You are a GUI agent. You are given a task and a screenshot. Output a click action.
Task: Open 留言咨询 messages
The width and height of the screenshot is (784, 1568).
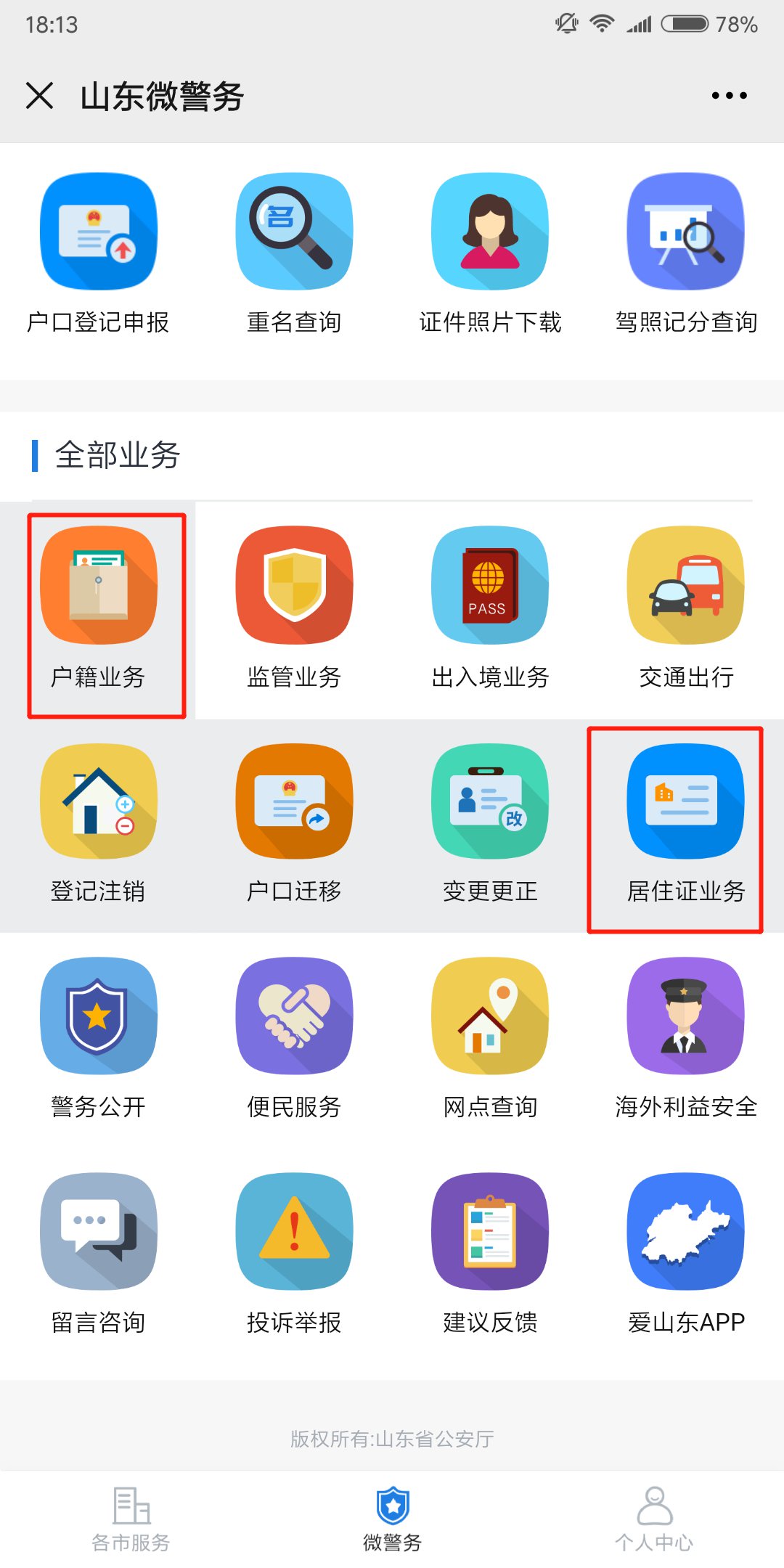click(x=99, y=1232)
